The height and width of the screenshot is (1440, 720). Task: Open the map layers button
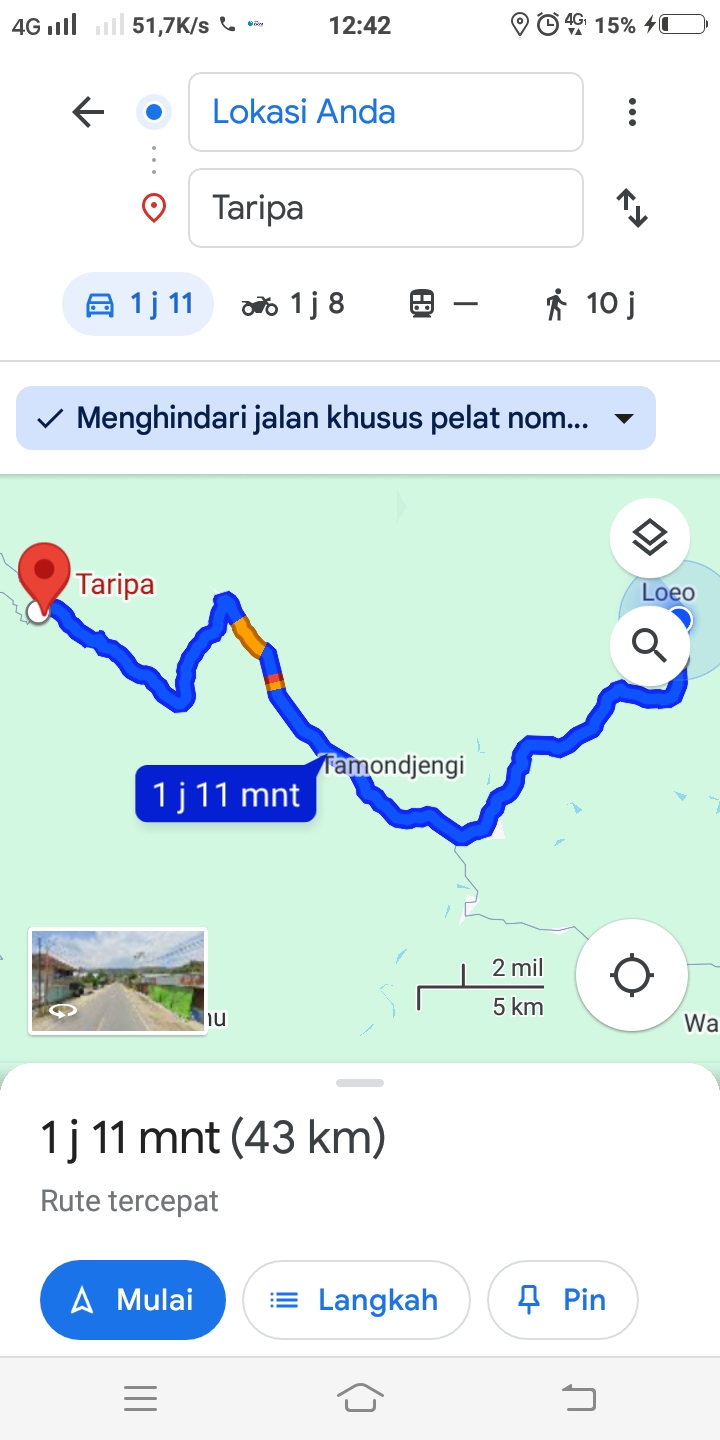click(x=650, y=538)
